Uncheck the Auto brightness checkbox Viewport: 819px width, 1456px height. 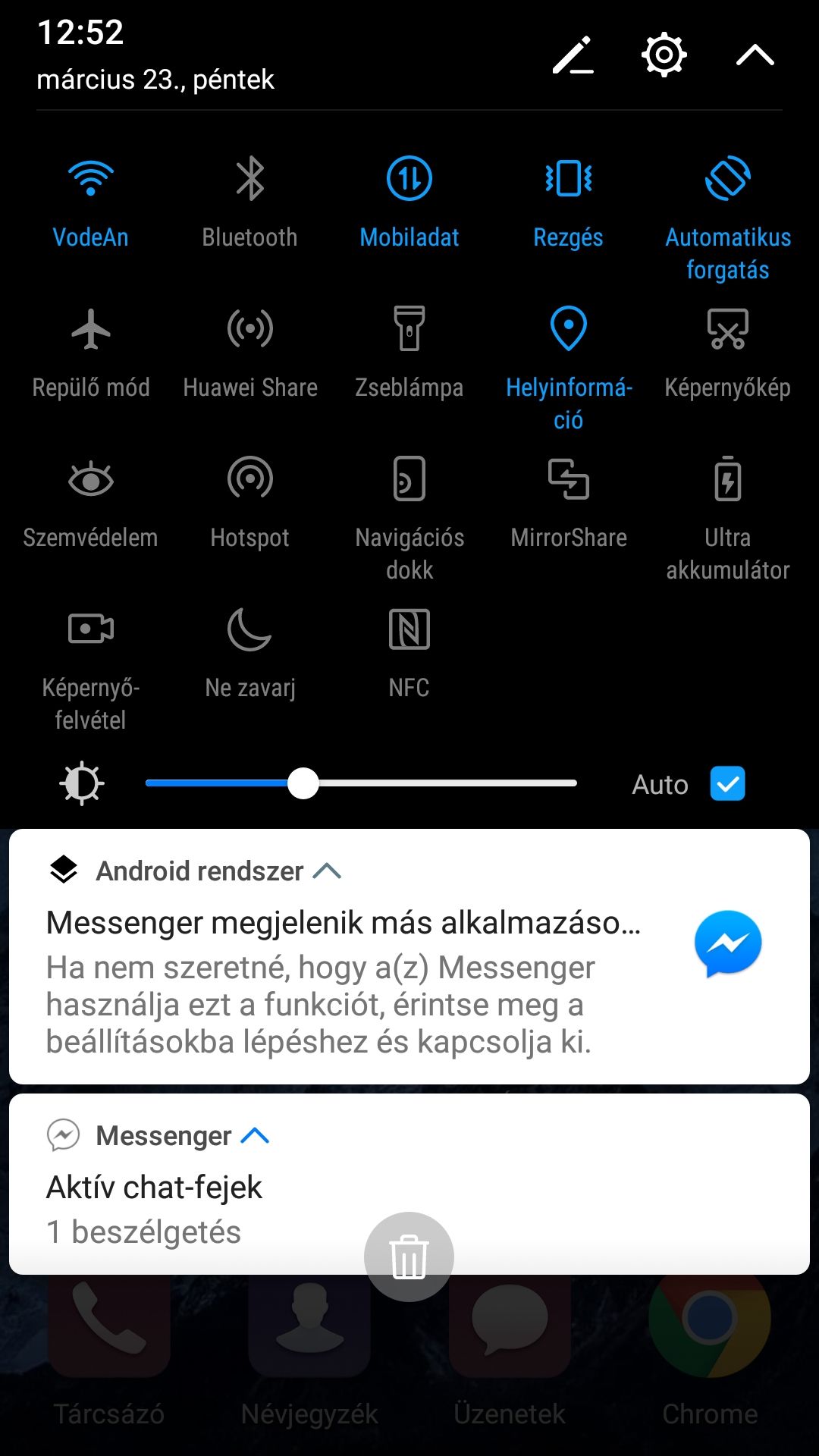click(727, 784)
